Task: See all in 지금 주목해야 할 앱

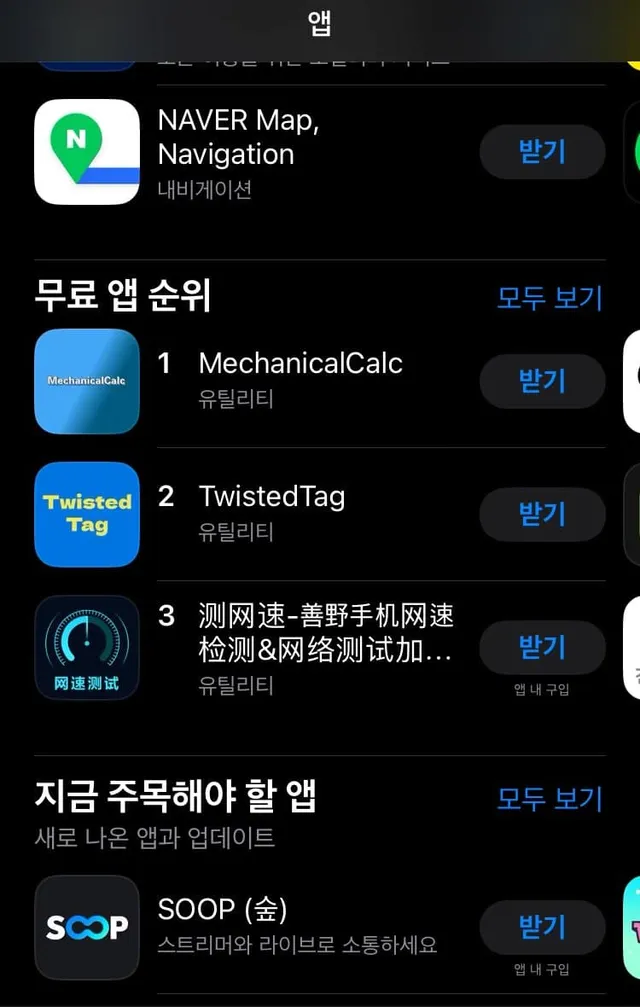Action: (x=550, y=799)
